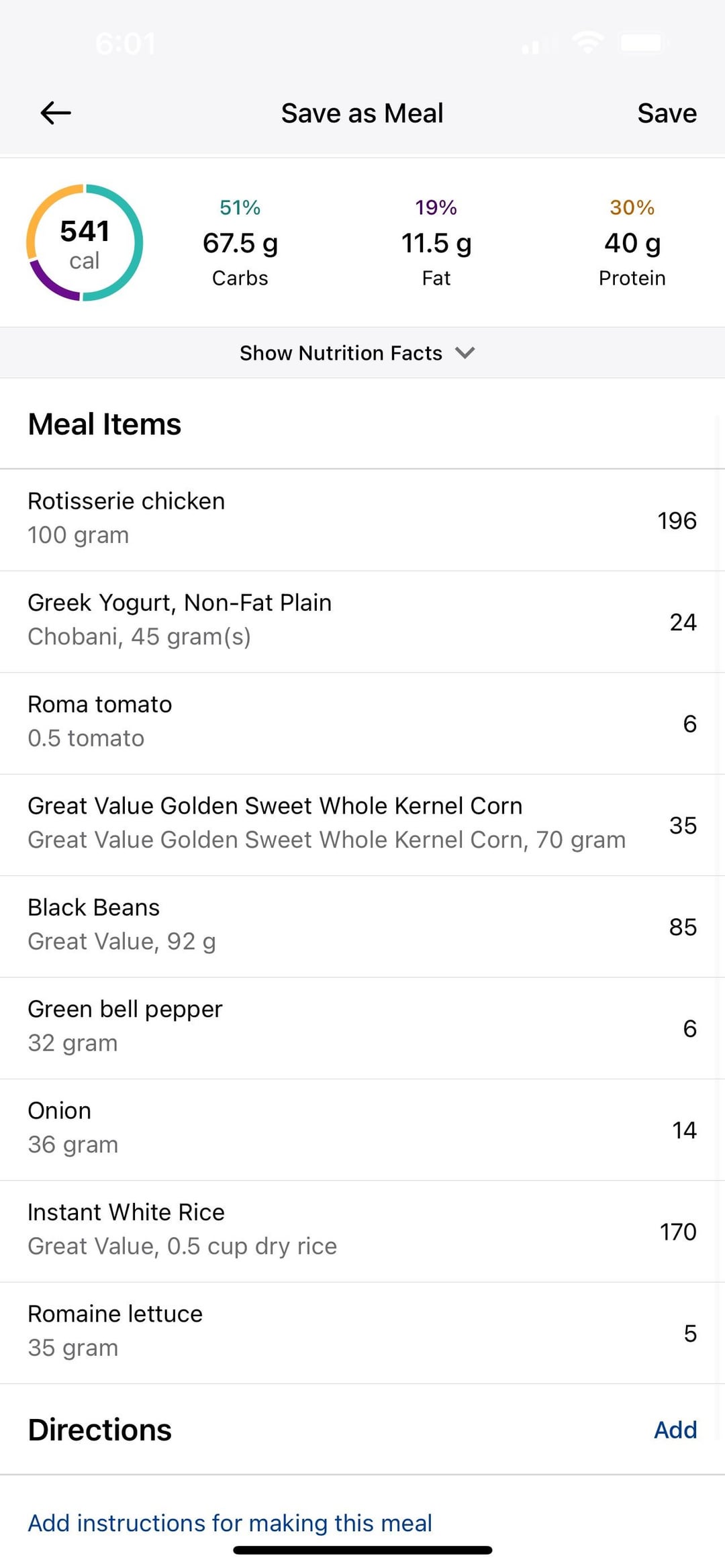Expand Show Nutrition Facts
Image resolution: width=725 pixels, height=1568 pixels.
[357, 352]
